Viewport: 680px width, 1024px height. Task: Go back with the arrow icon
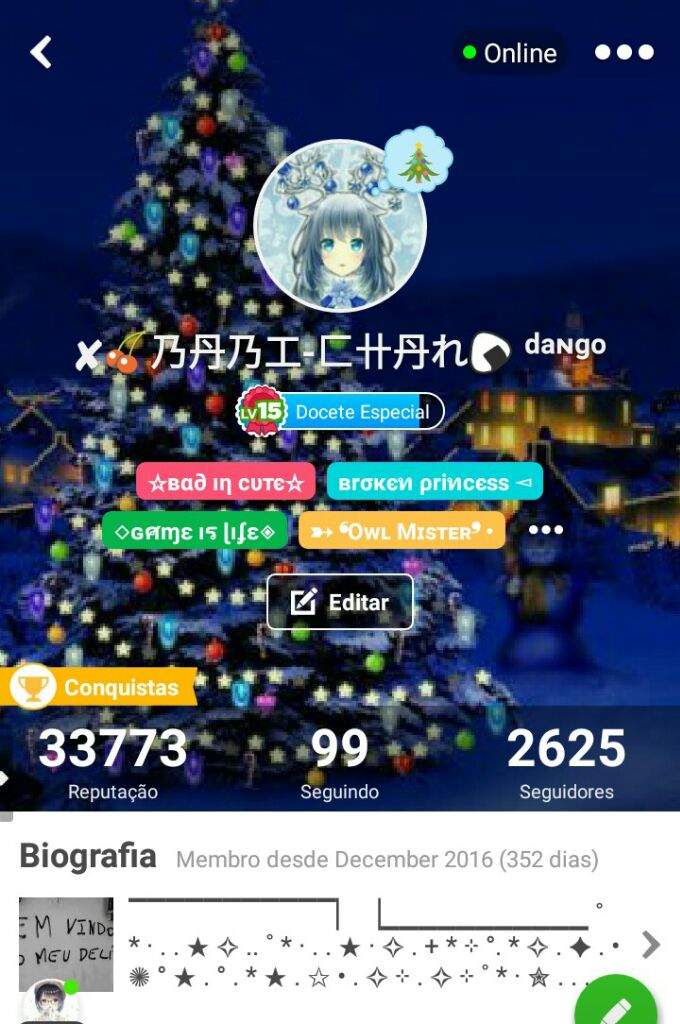[x=41, y=52]
